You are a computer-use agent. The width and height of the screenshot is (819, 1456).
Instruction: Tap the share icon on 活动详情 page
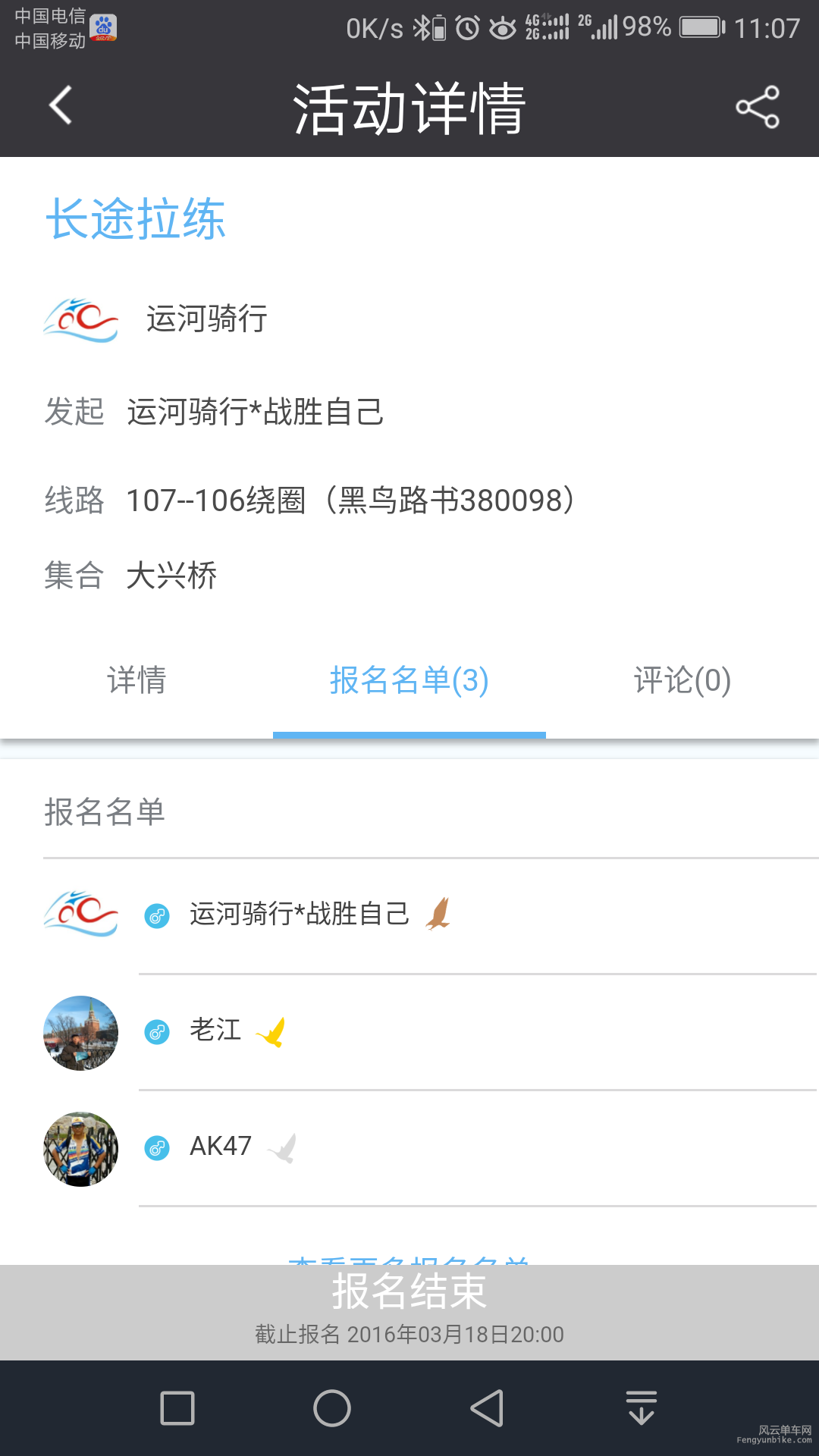758,108
